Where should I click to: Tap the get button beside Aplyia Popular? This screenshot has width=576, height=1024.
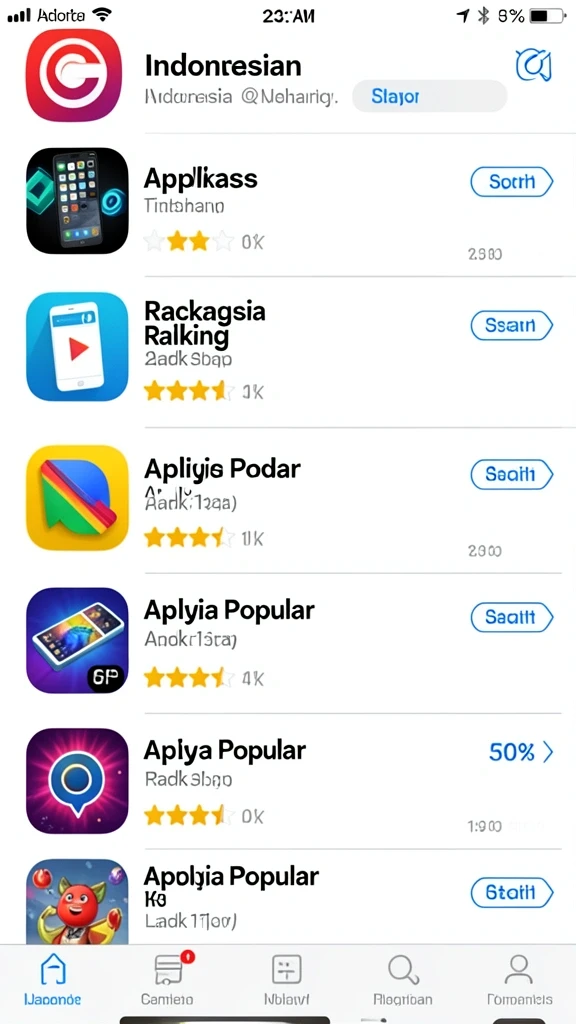(511, 617)
